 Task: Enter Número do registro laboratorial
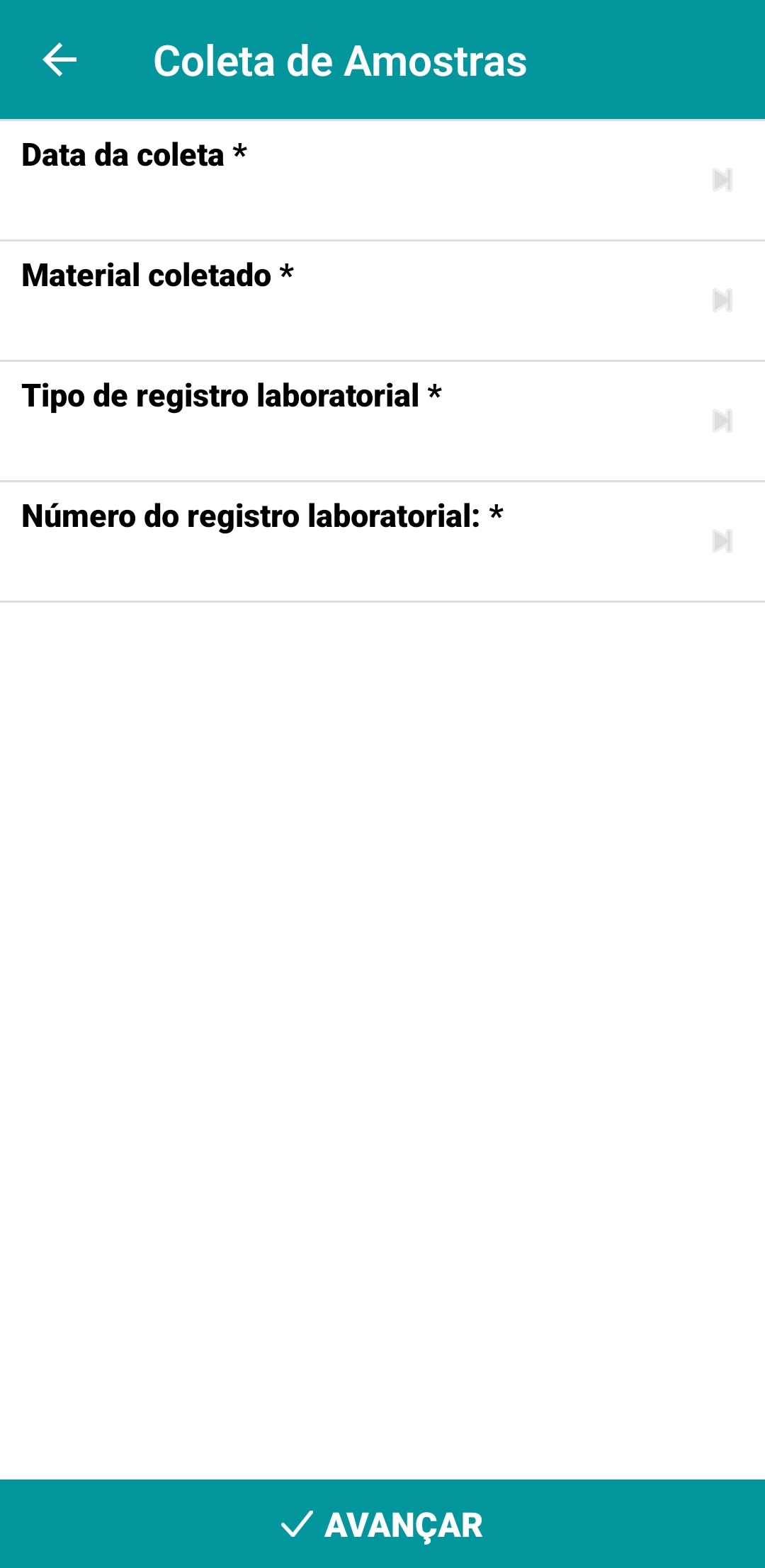pos(340,542)
